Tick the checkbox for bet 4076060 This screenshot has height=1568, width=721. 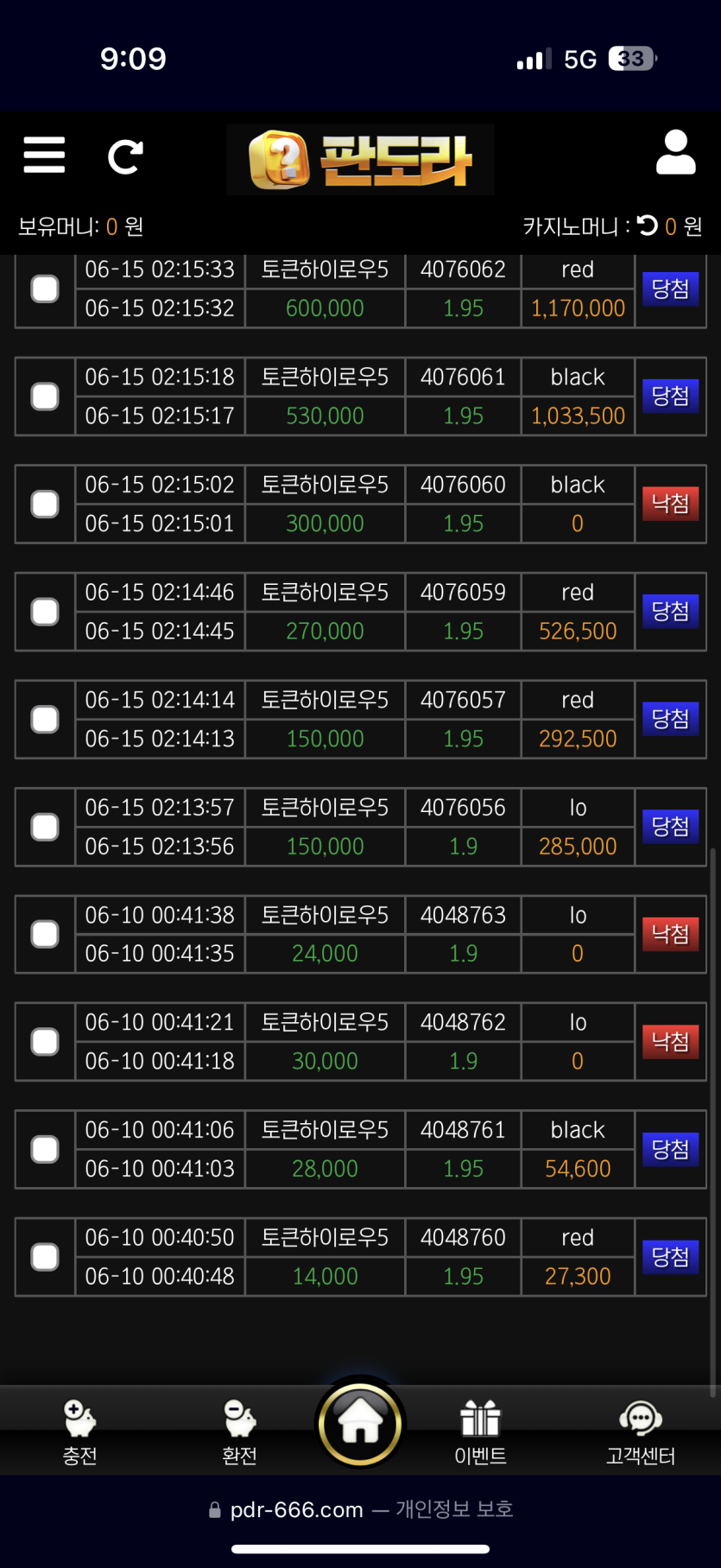[45, 504]
